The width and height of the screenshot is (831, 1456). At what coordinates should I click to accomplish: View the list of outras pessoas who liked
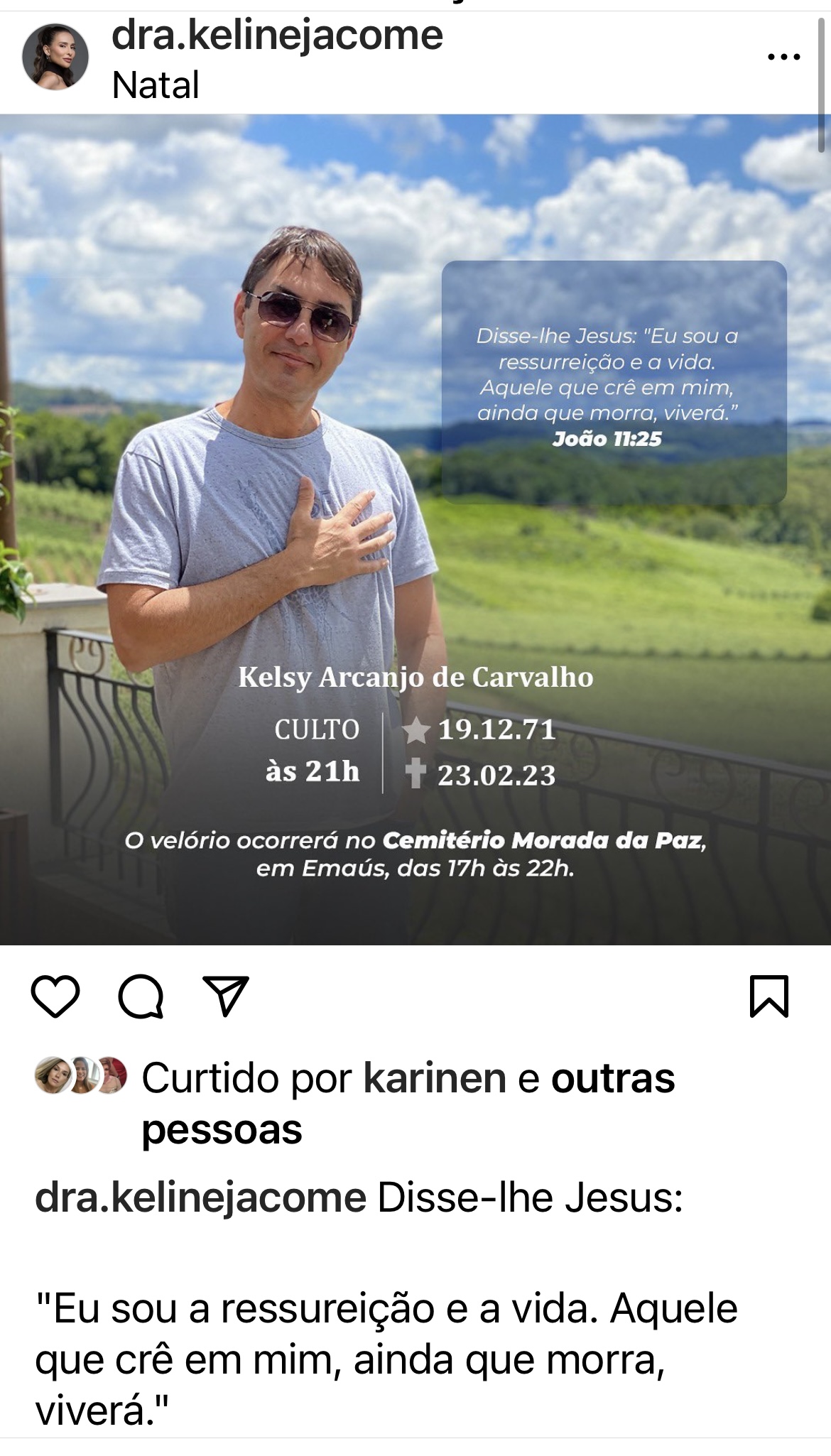pyautogui.click(x=612, y=1078)
